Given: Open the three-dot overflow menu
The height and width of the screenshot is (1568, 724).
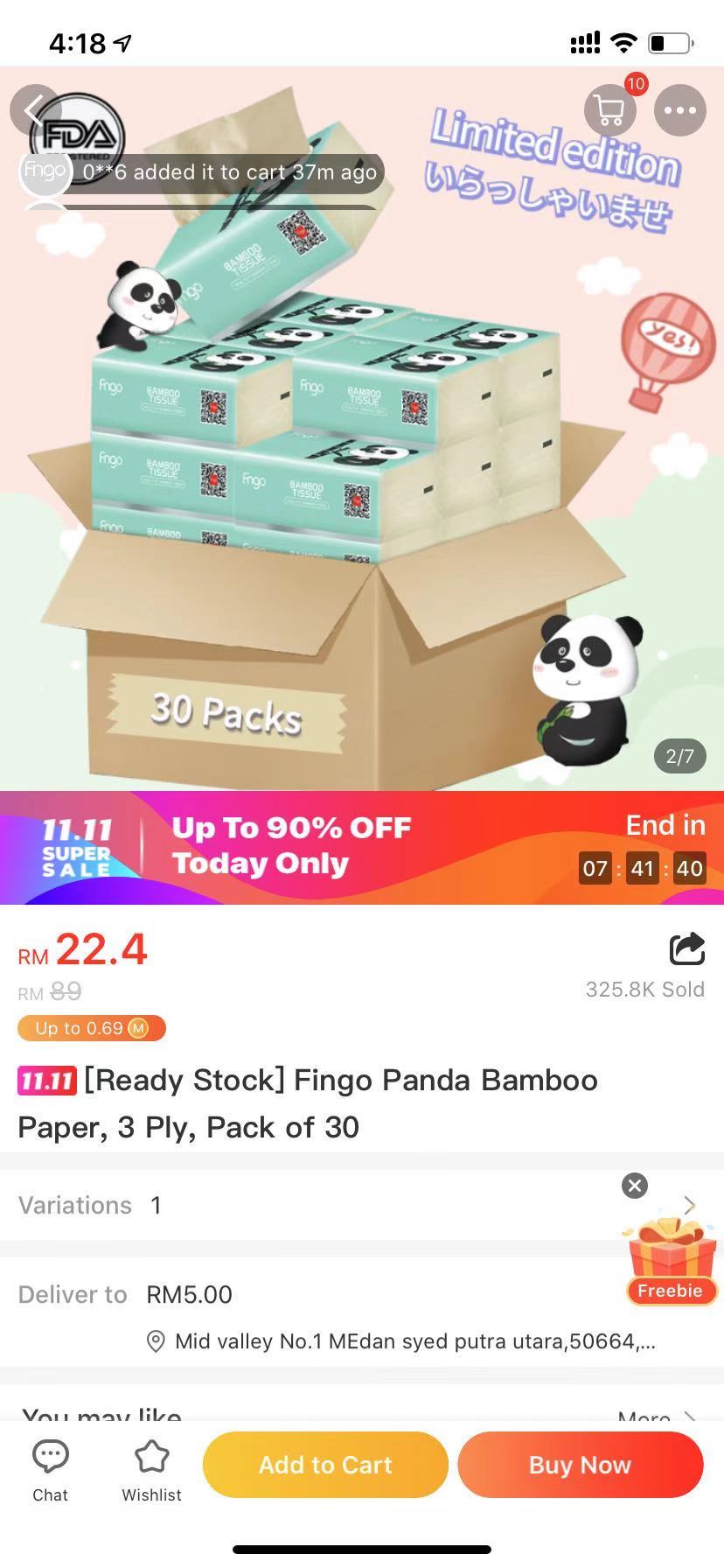Looking at the screenshot, I should [679, 110].
